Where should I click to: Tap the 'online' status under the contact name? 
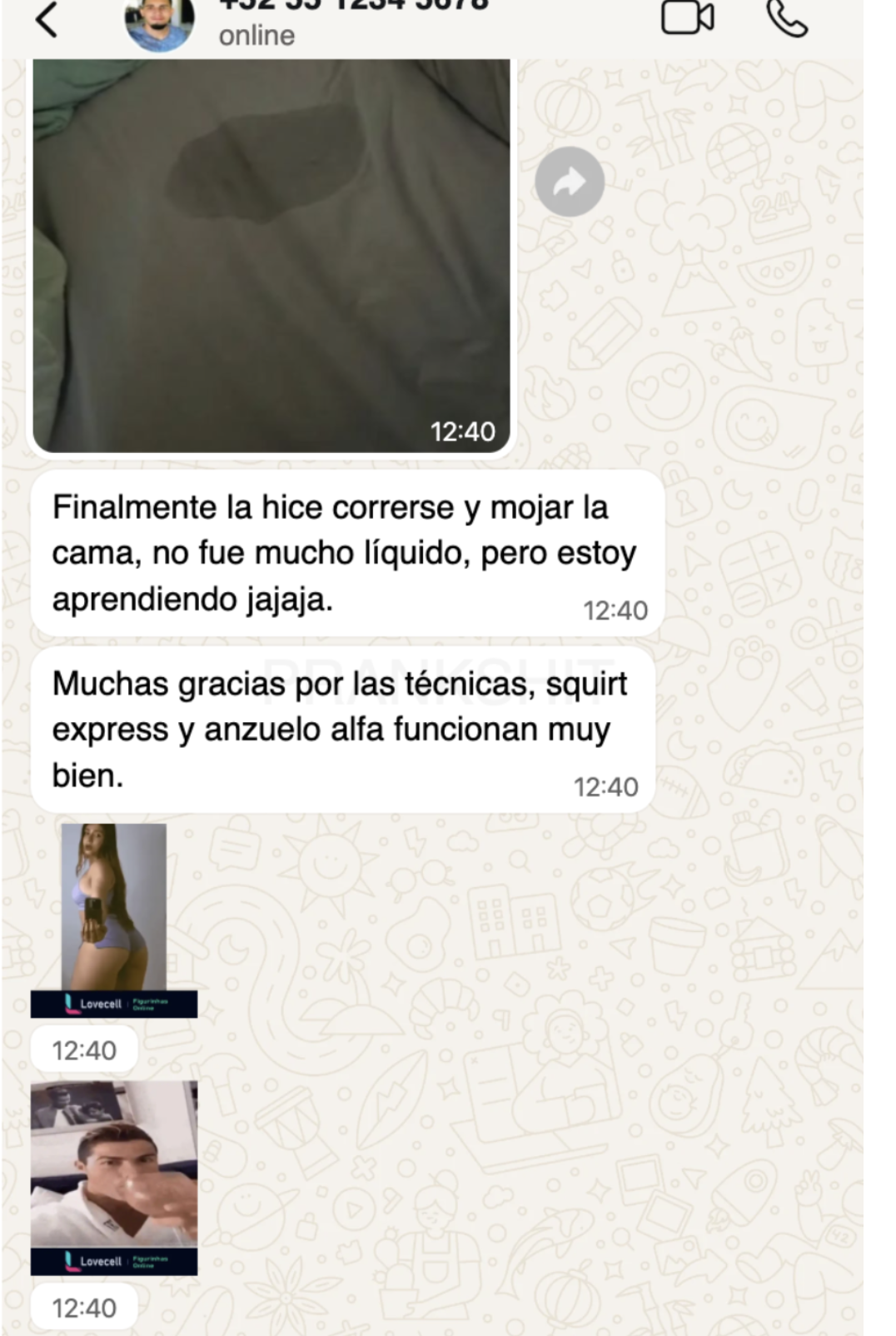pyautogui.click(x=256, y=35)
